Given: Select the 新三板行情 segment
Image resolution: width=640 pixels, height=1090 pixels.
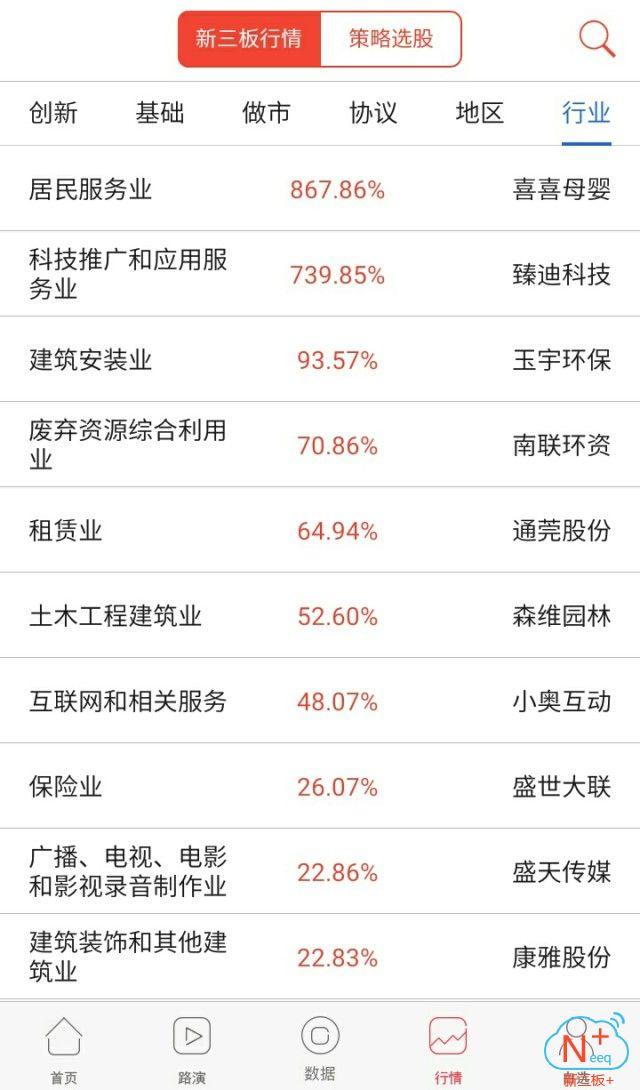Looking at the screenshot, I should (249, 40).
